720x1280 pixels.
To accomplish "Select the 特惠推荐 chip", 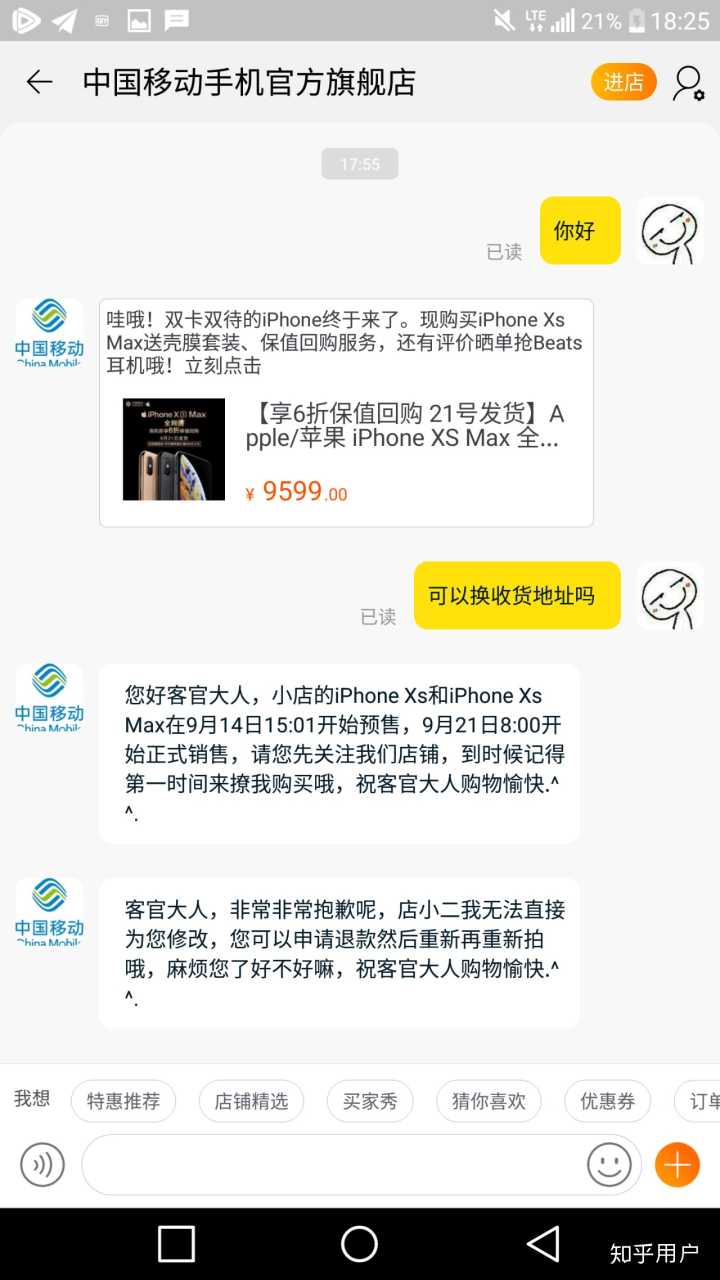I will pyautogui.click(x=123, y=1101).
